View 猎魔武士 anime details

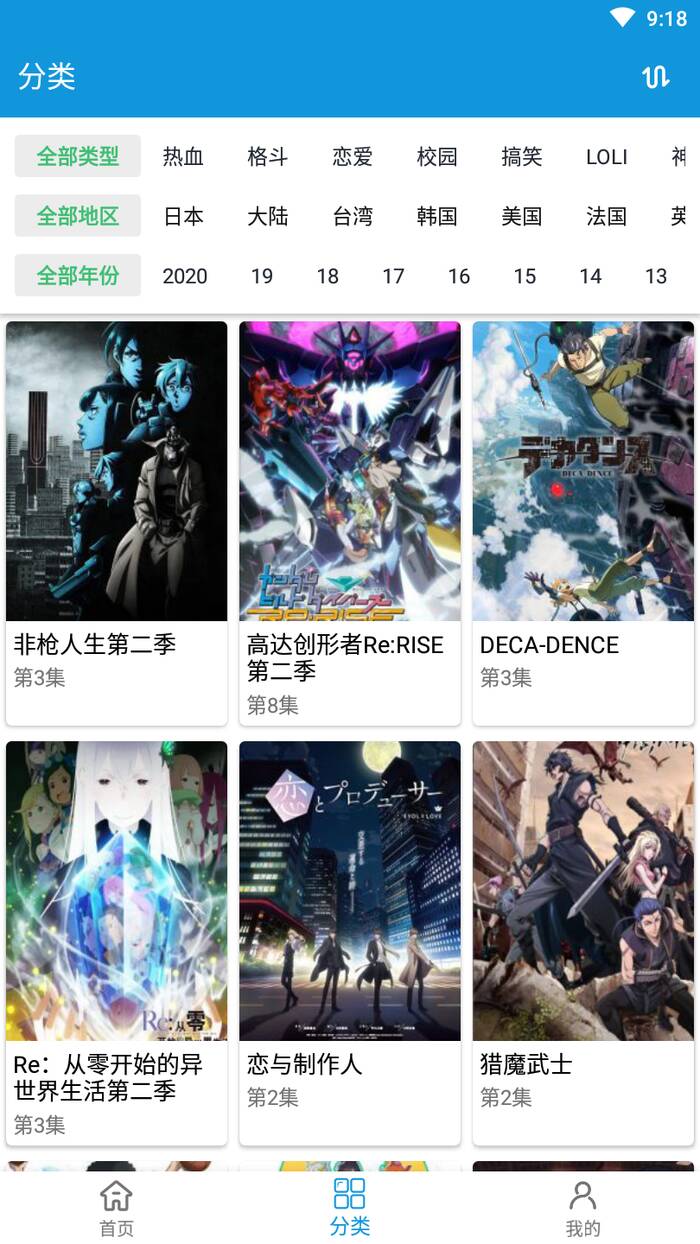583,942
